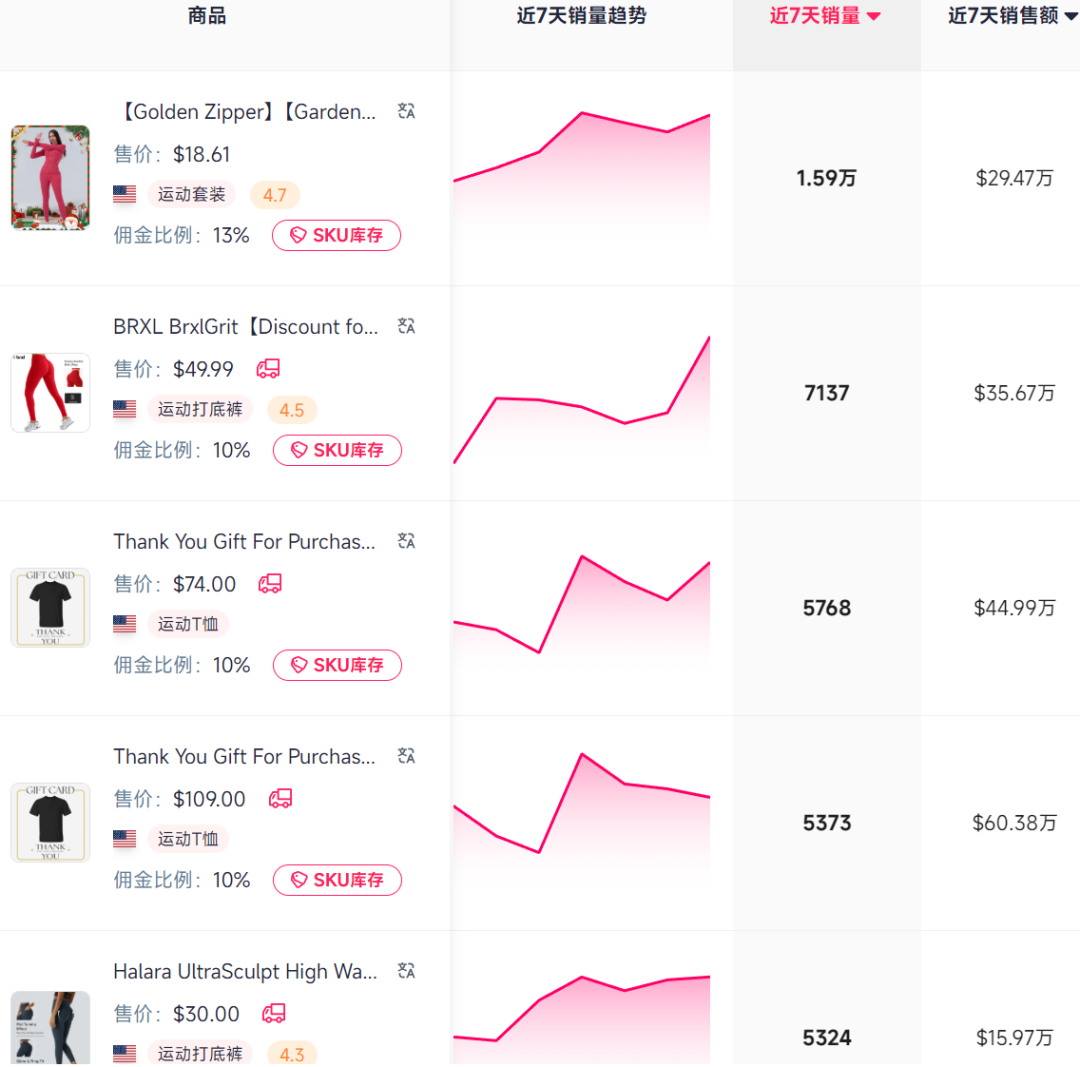Translate title of the $109.00 Thank You Gift

coord(406,756)
